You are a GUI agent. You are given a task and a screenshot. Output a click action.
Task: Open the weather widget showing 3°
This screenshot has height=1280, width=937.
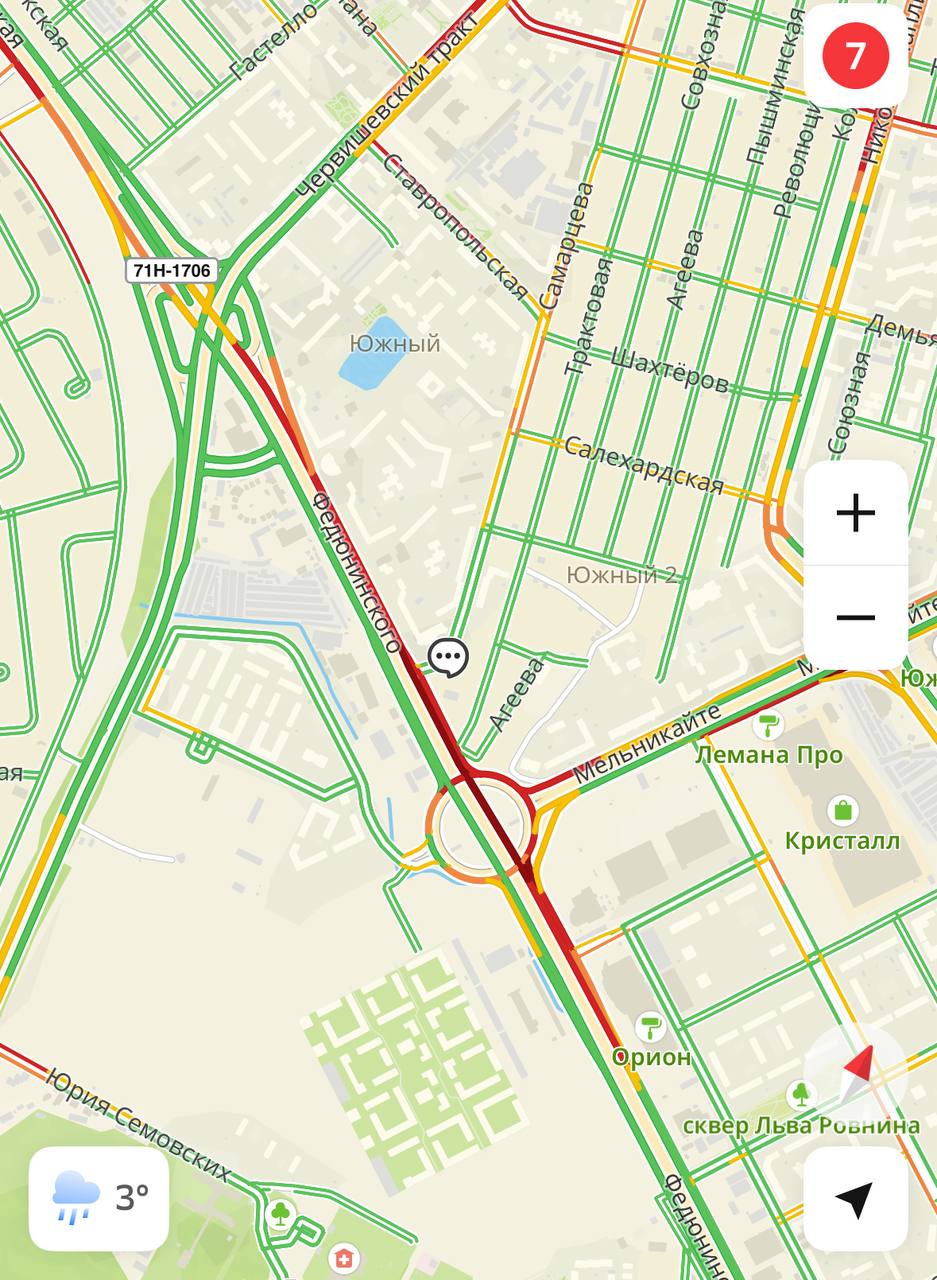coord(99,1198)
